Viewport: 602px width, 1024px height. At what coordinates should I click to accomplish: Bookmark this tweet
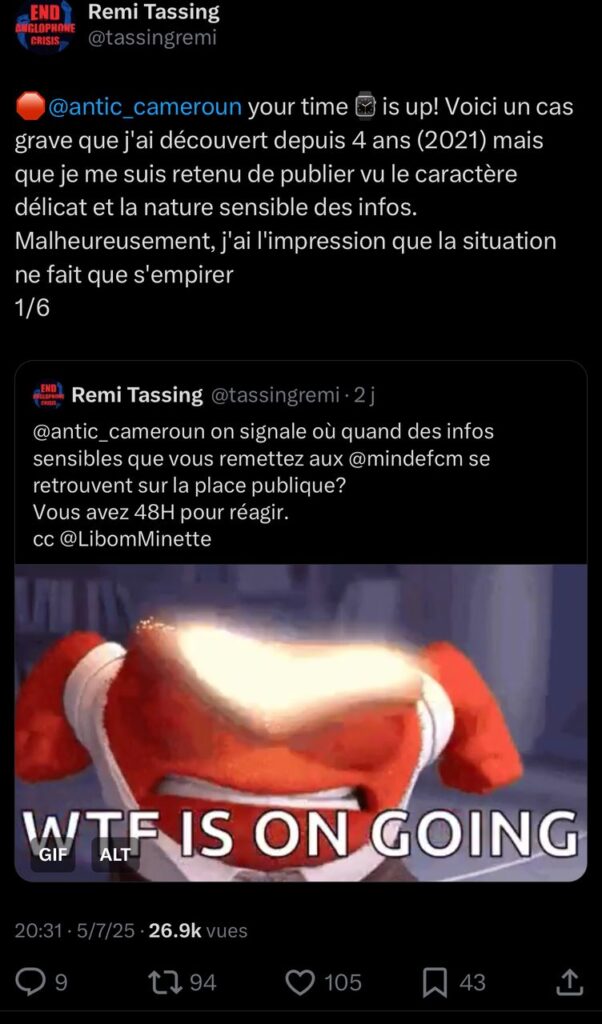(x=435, y=982)
